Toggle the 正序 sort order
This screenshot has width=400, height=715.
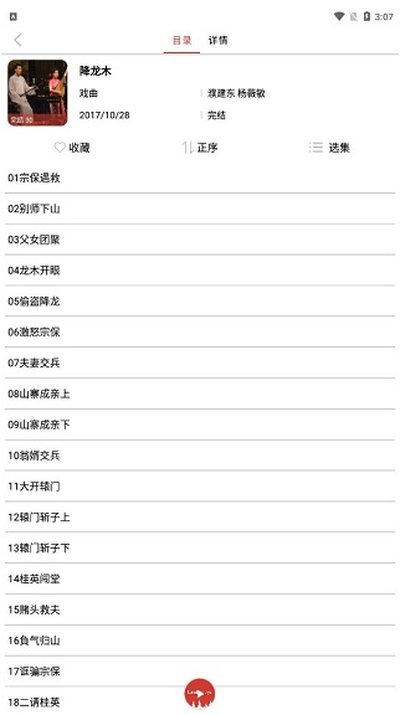[200, 147]
